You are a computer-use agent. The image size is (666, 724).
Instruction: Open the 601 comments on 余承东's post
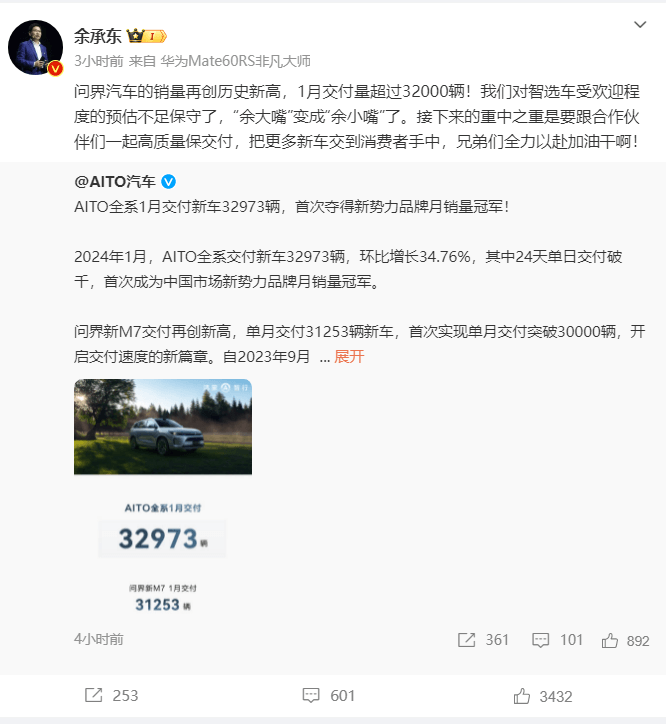[x=329, y=696]
